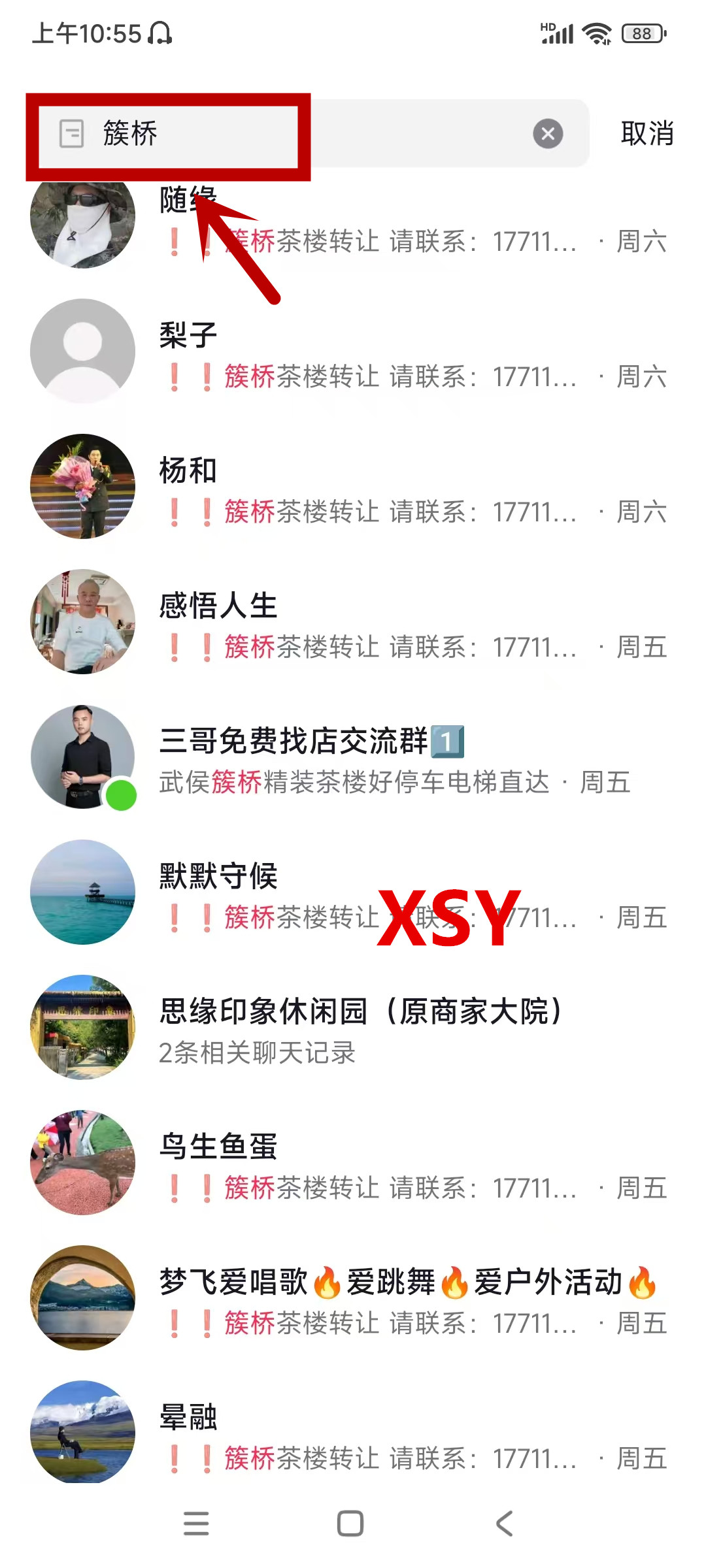Go back with the system back button
This screenshot has width=706, height=1568.
click(x=504, y=1524)
